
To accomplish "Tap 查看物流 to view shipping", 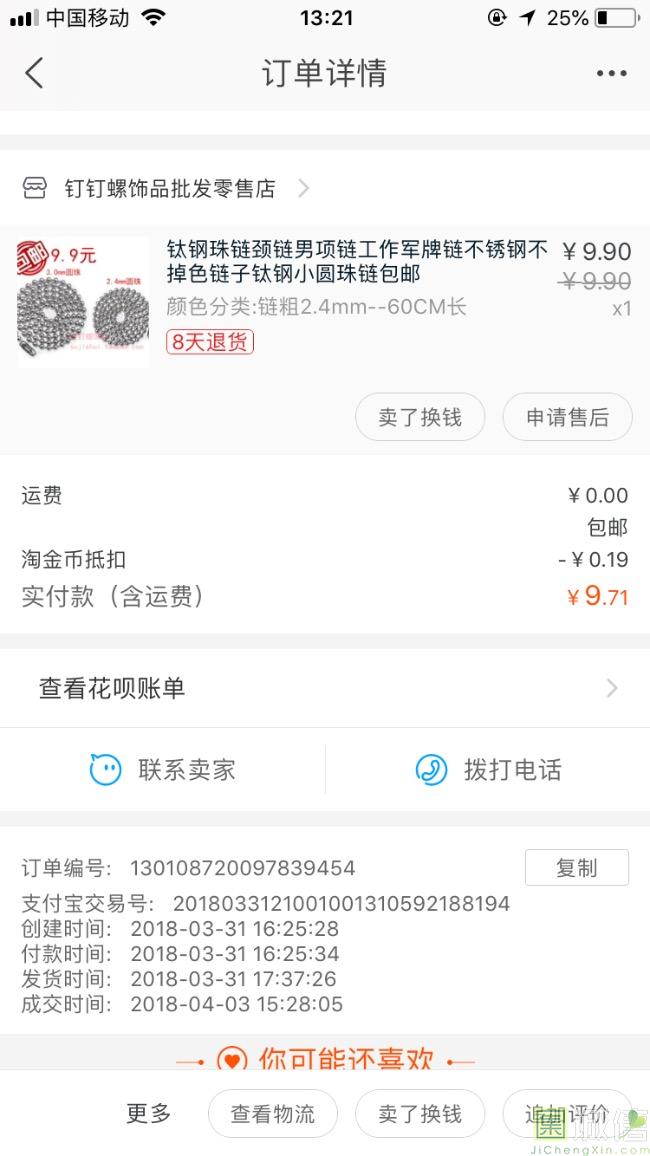I will (273, 1114).
